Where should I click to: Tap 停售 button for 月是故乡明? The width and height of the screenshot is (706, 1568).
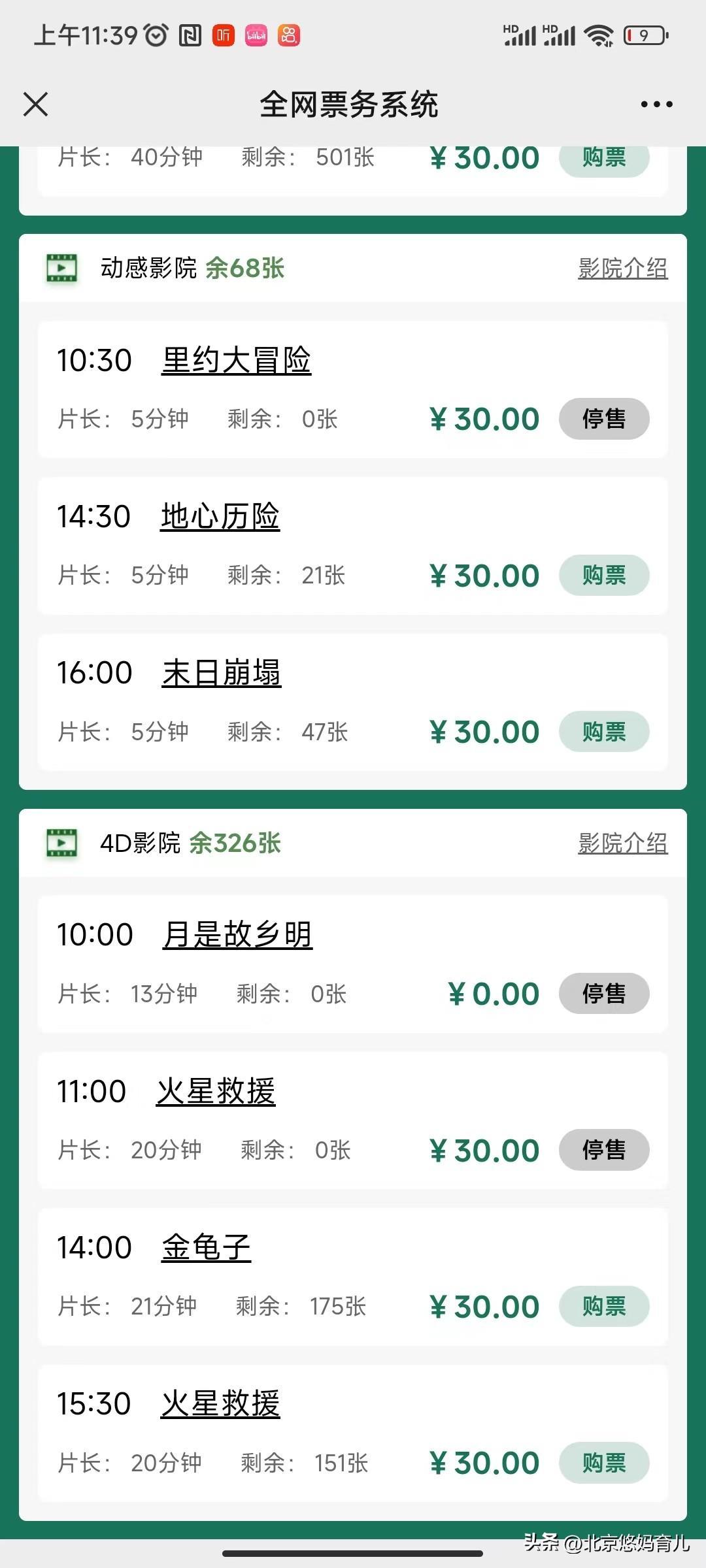[603, 993]
